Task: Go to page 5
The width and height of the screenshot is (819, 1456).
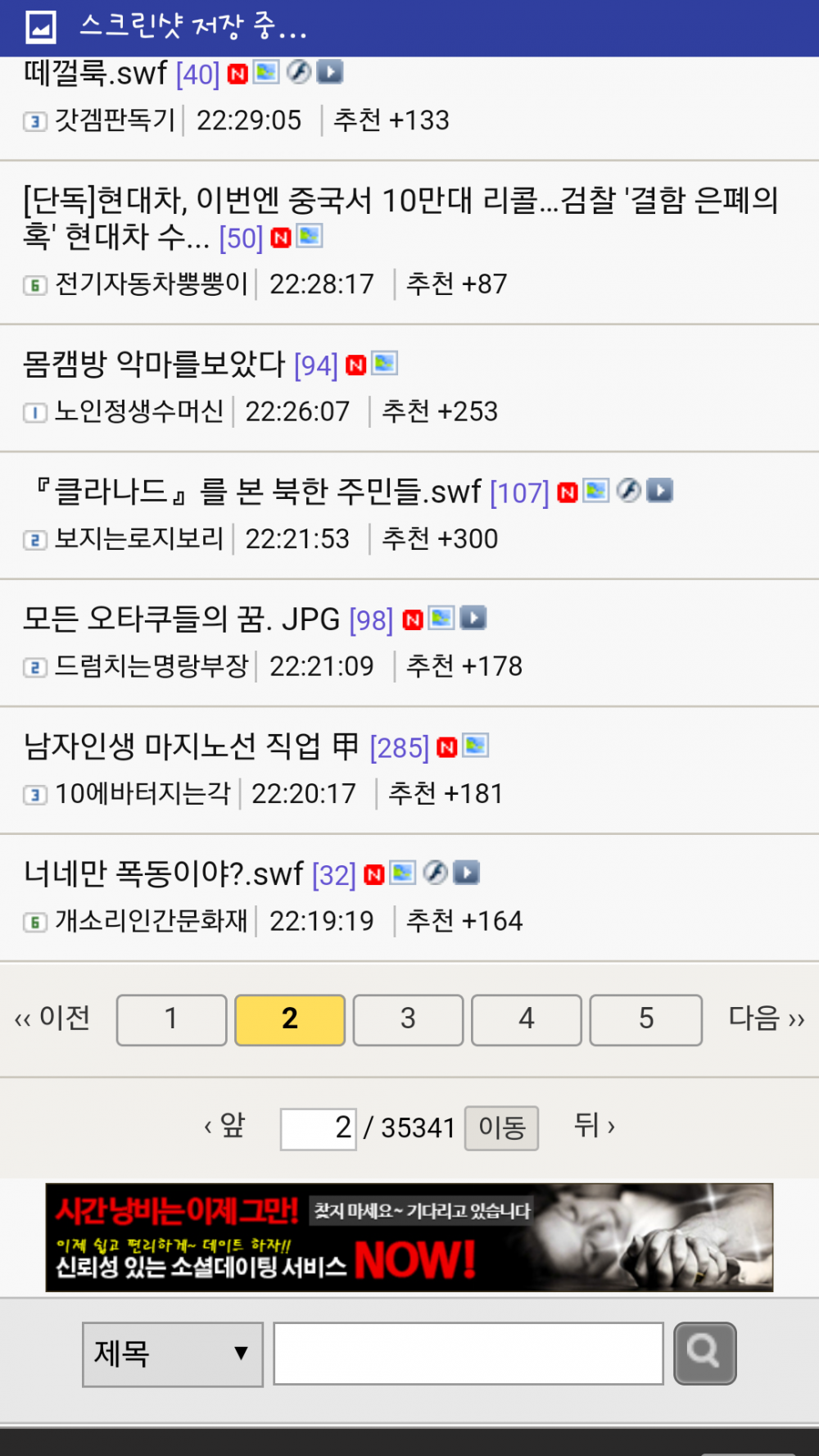Action: coord(645,1019)
